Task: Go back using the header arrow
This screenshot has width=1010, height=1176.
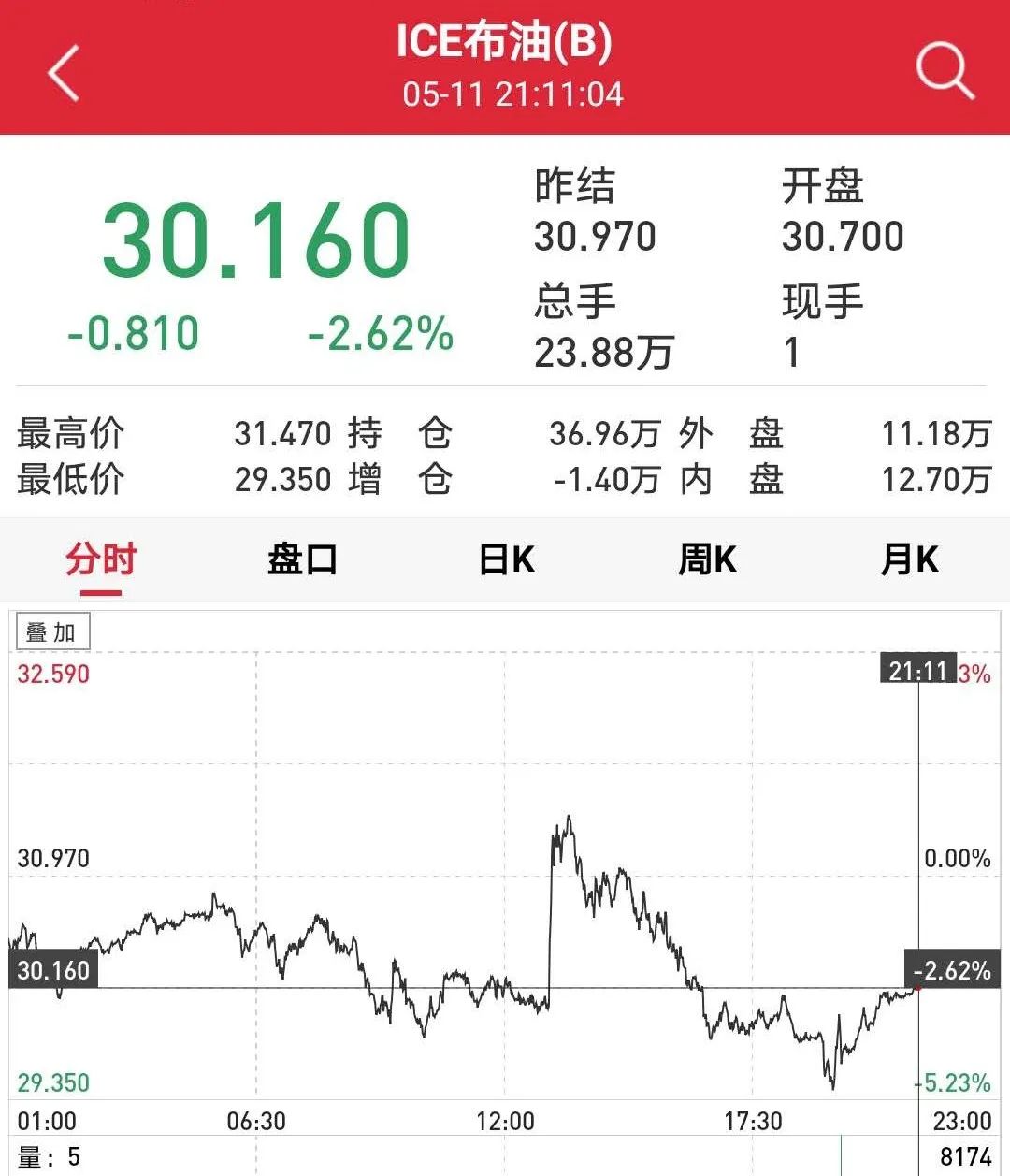Action: click(x=64, y=73)
